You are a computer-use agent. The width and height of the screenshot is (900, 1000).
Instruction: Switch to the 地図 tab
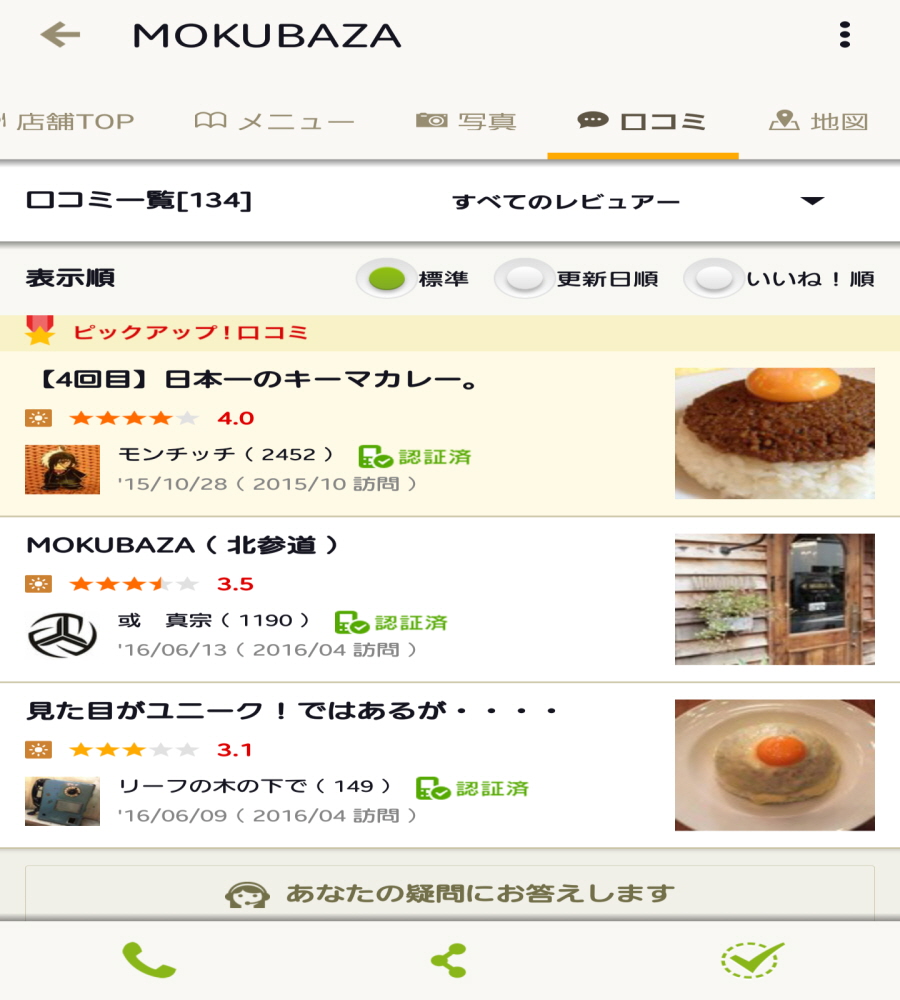818,122
